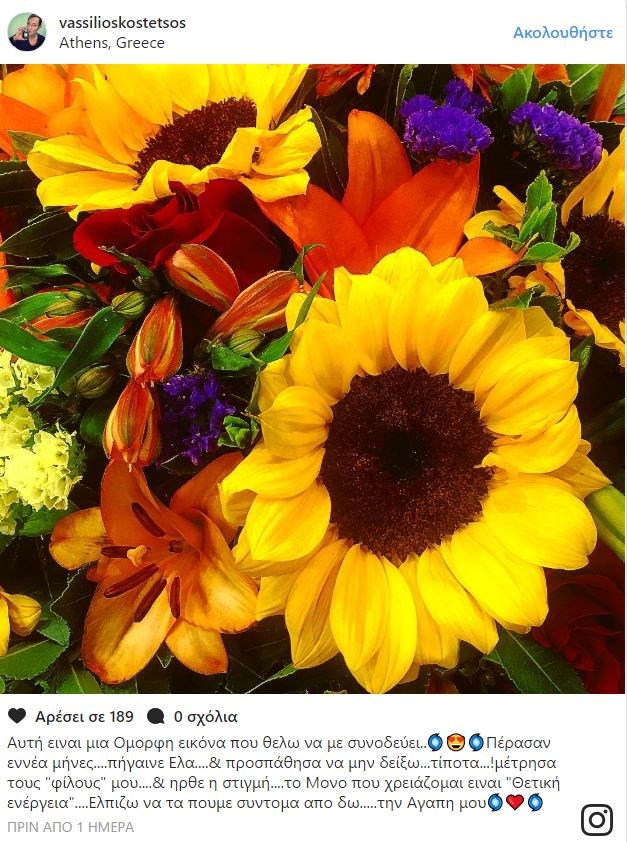Image resolution: width=627 pixels, height=842 pixels.
Task: Open the Athens, Greece location
Action: point(111,43)
